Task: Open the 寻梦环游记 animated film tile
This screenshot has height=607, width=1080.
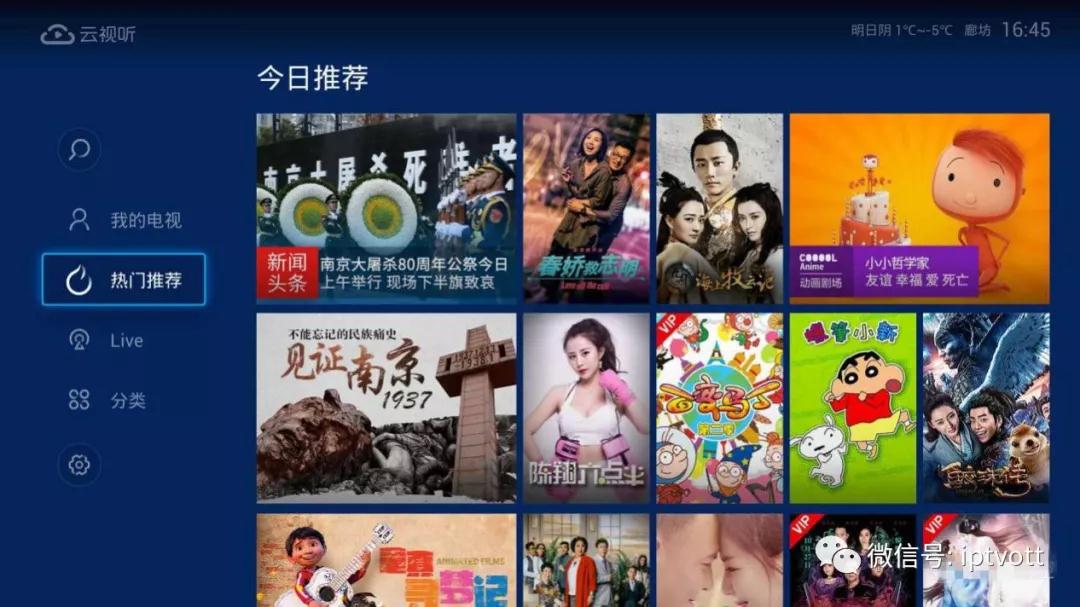Action: tap(386, 560)
